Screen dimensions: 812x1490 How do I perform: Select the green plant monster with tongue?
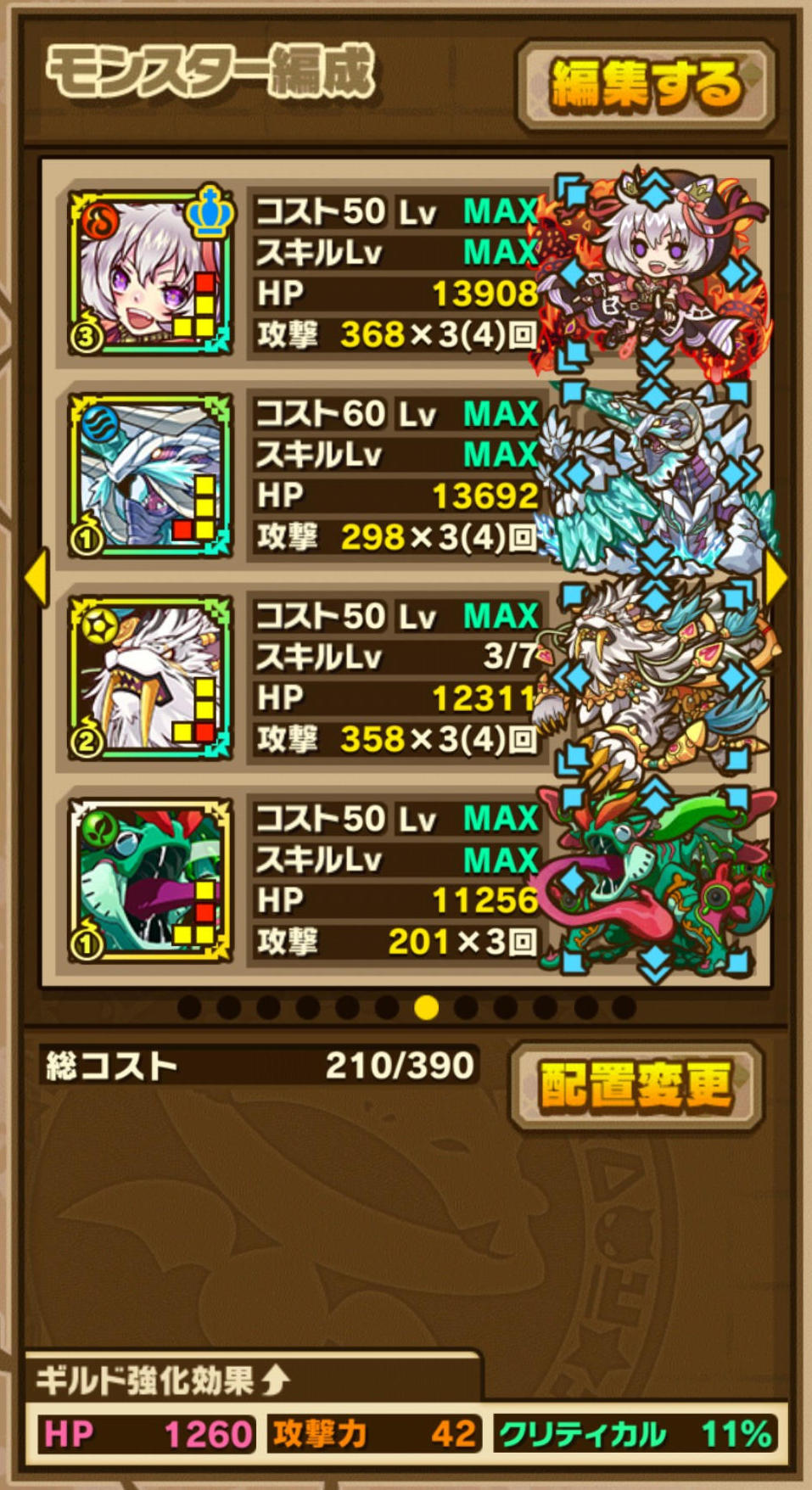(151, 880)
